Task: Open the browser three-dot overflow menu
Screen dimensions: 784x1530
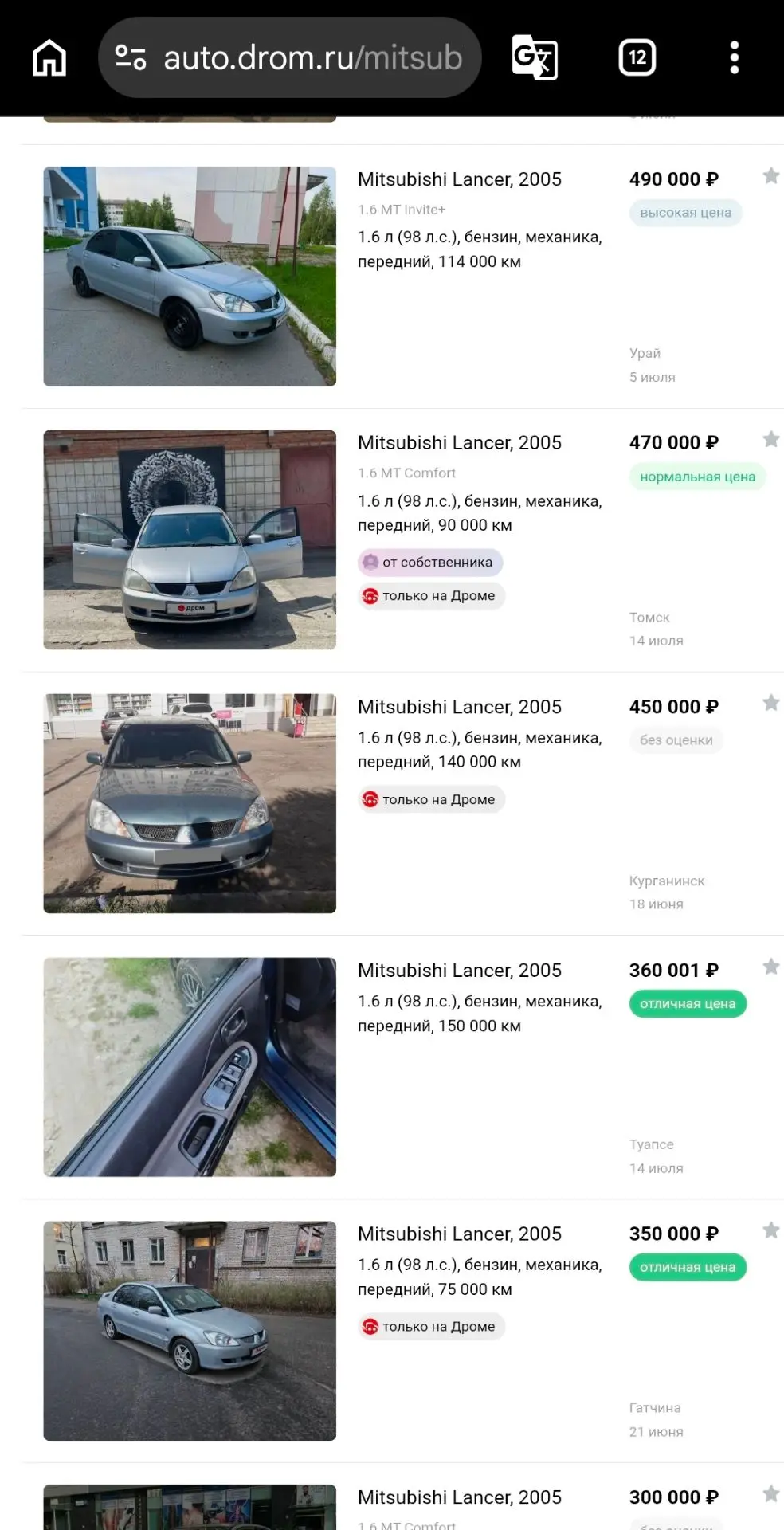Action: [735, 57]
